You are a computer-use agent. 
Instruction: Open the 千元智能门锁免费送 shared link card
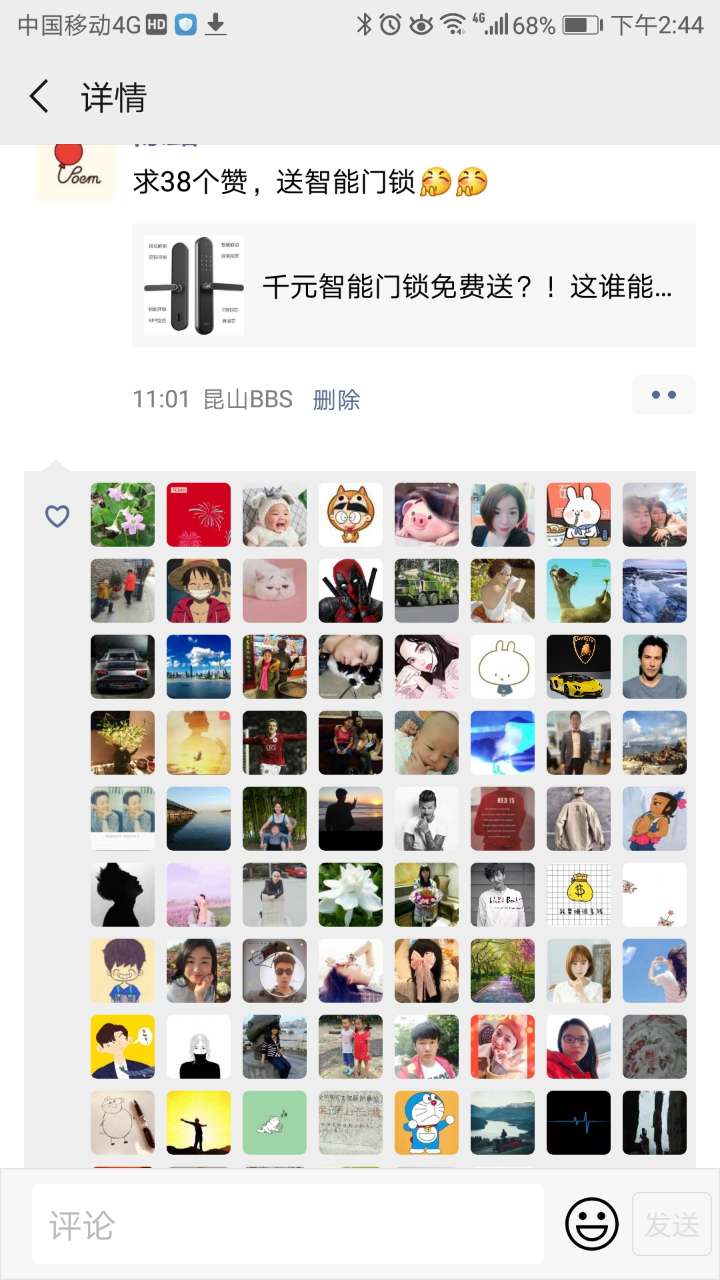tap(414, 286)
